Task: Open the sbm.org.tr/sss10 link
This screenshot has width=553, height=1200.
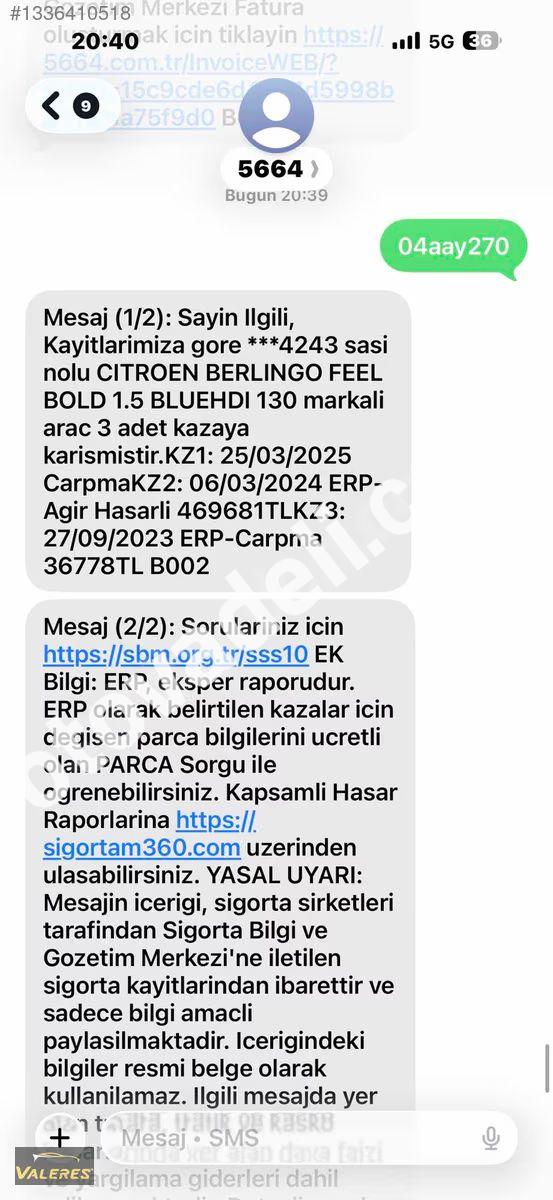Action: pyautogui.click(x=176, y=655)
